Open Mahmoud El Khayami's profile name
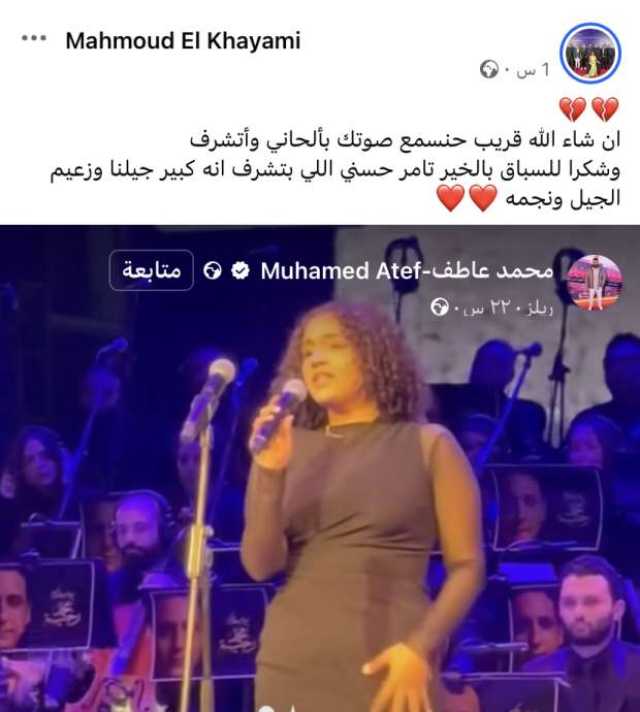640x712 pixels. (182, 41)
